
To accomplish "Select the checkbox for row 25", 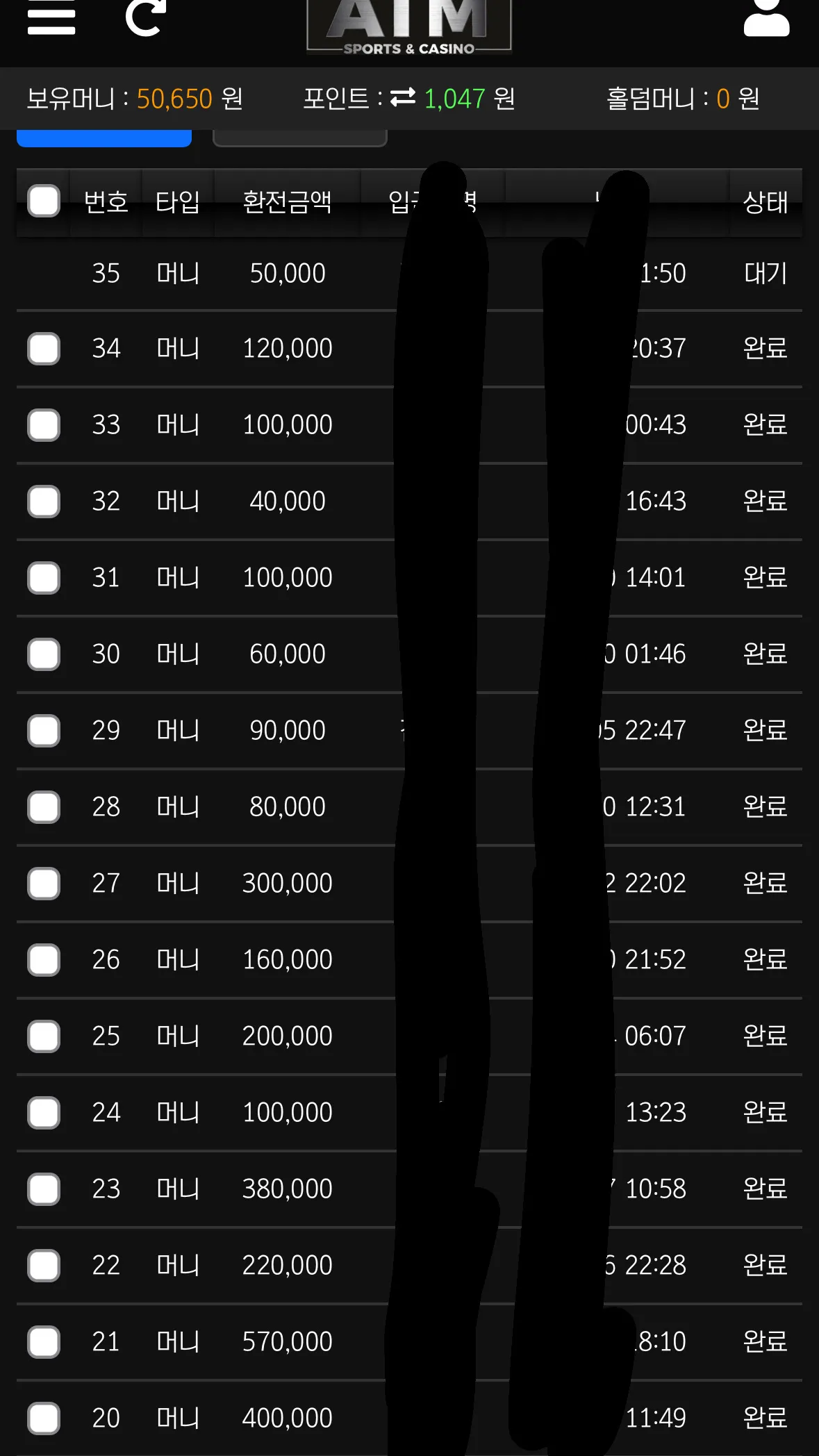I will 44,1036.
